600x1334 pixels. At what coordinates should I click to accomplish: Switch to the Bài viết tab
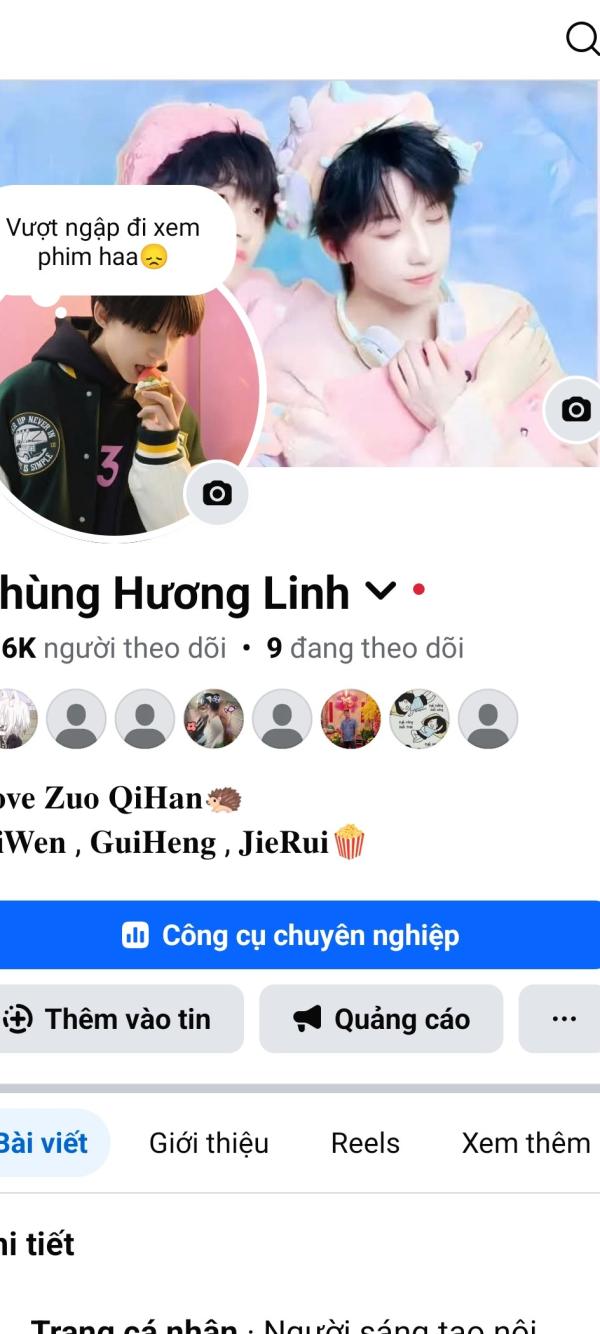click(45, 1143)
